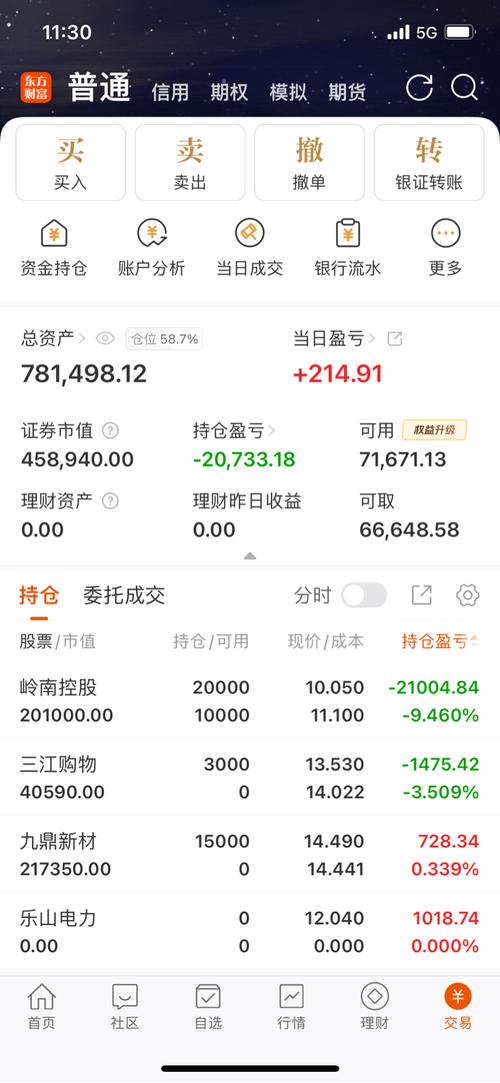Image resolution: width=500 pixels, height=1083 pixels.
Task: Hide total assets with the eye icon
Action: click(105, 338)
